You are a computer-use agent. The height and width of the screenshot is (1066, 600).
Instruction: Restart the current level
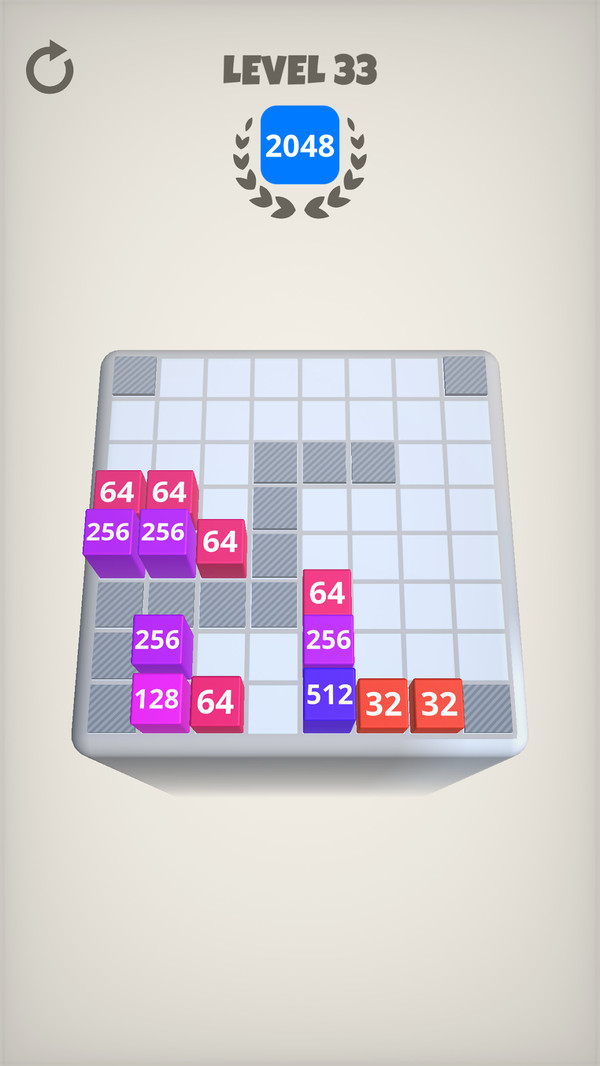click(50, 70)
